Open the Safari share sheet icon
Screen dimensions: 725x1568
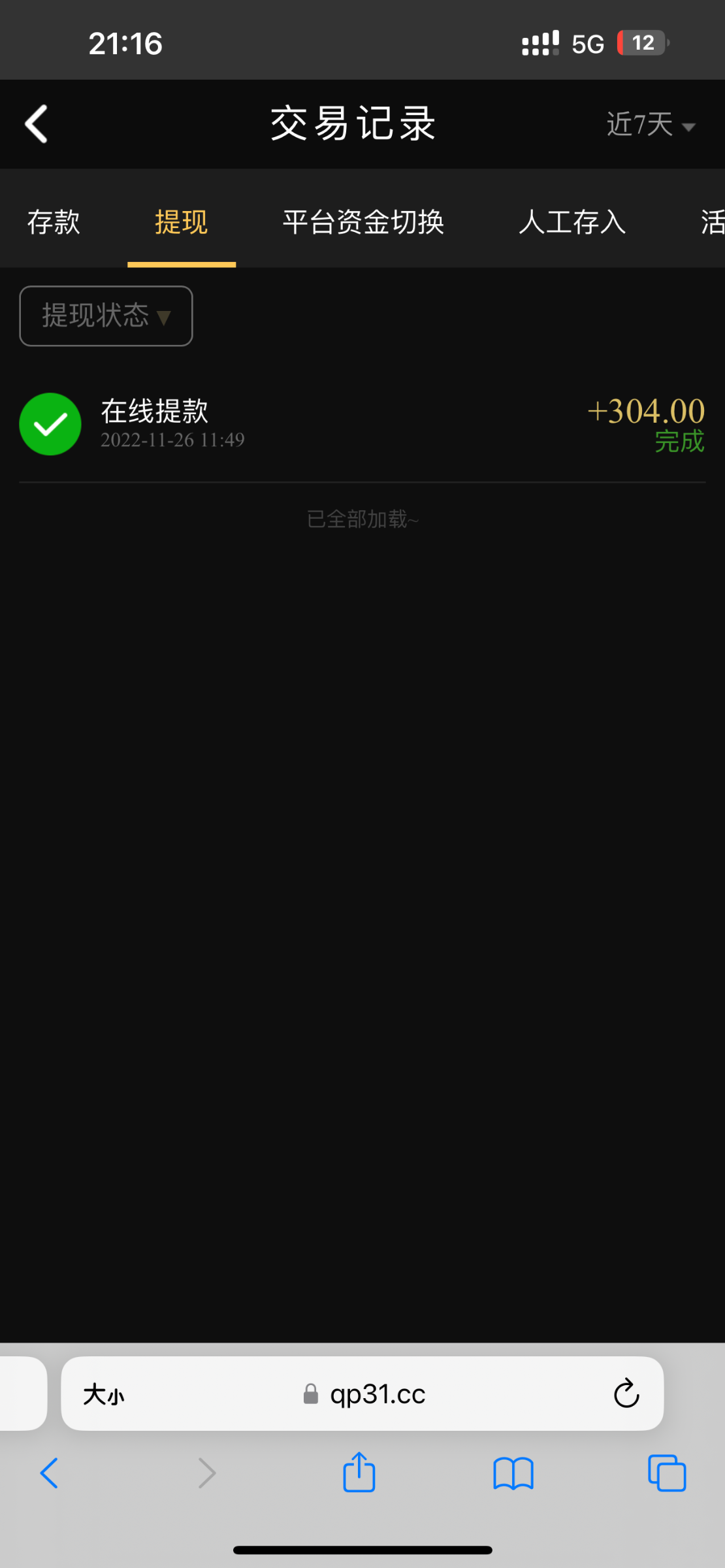[x=358, y=1473]
